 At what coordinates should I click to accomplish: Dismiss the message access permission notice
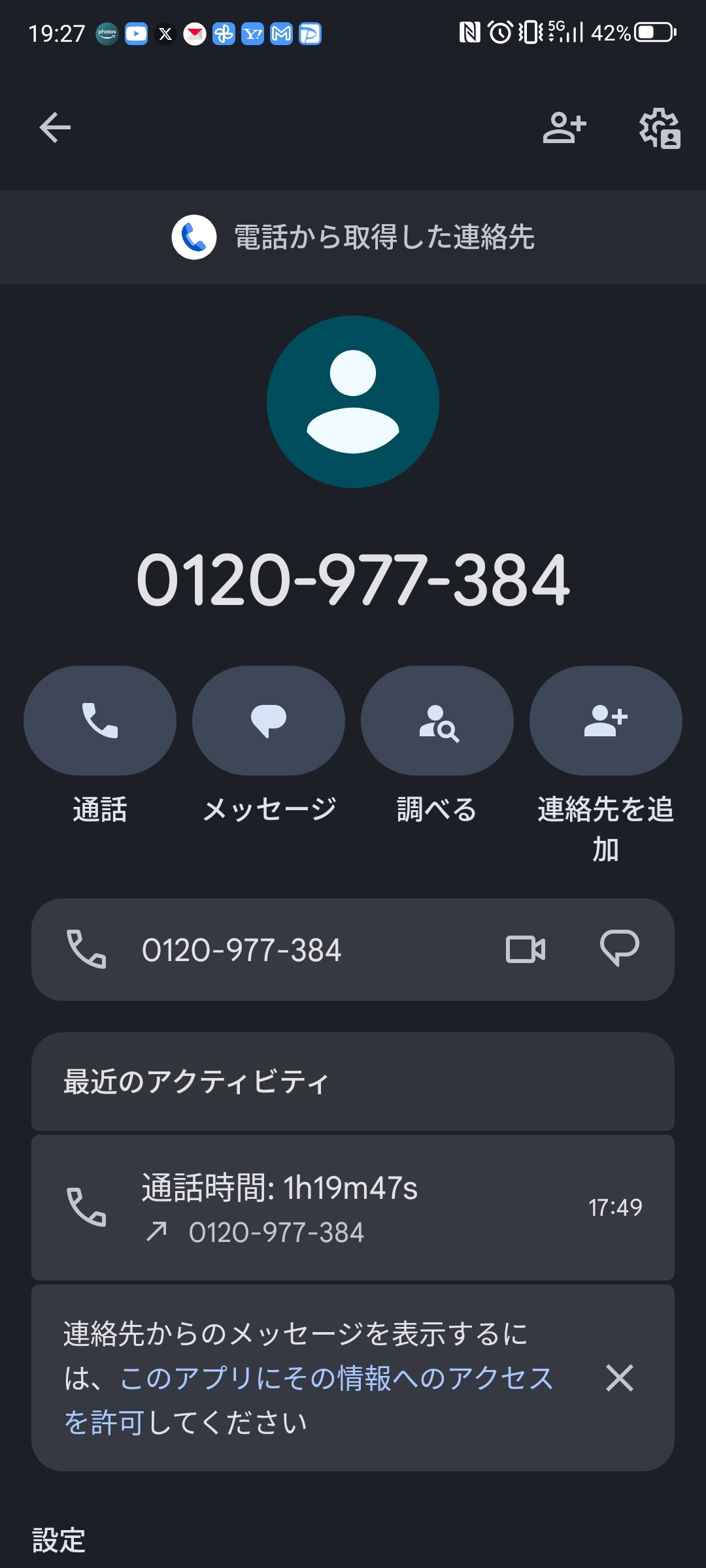coord(619,1378)
